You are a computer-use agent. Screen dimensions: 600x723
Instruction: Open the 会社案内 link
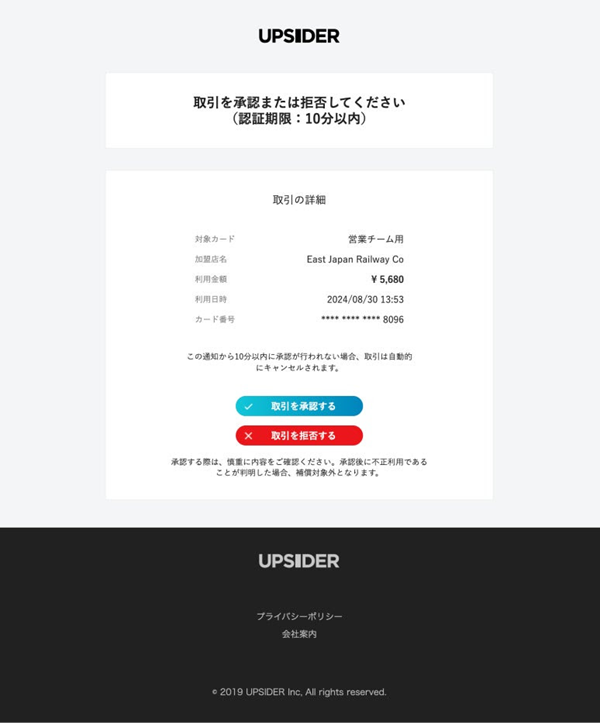click(x=299, y=634)
